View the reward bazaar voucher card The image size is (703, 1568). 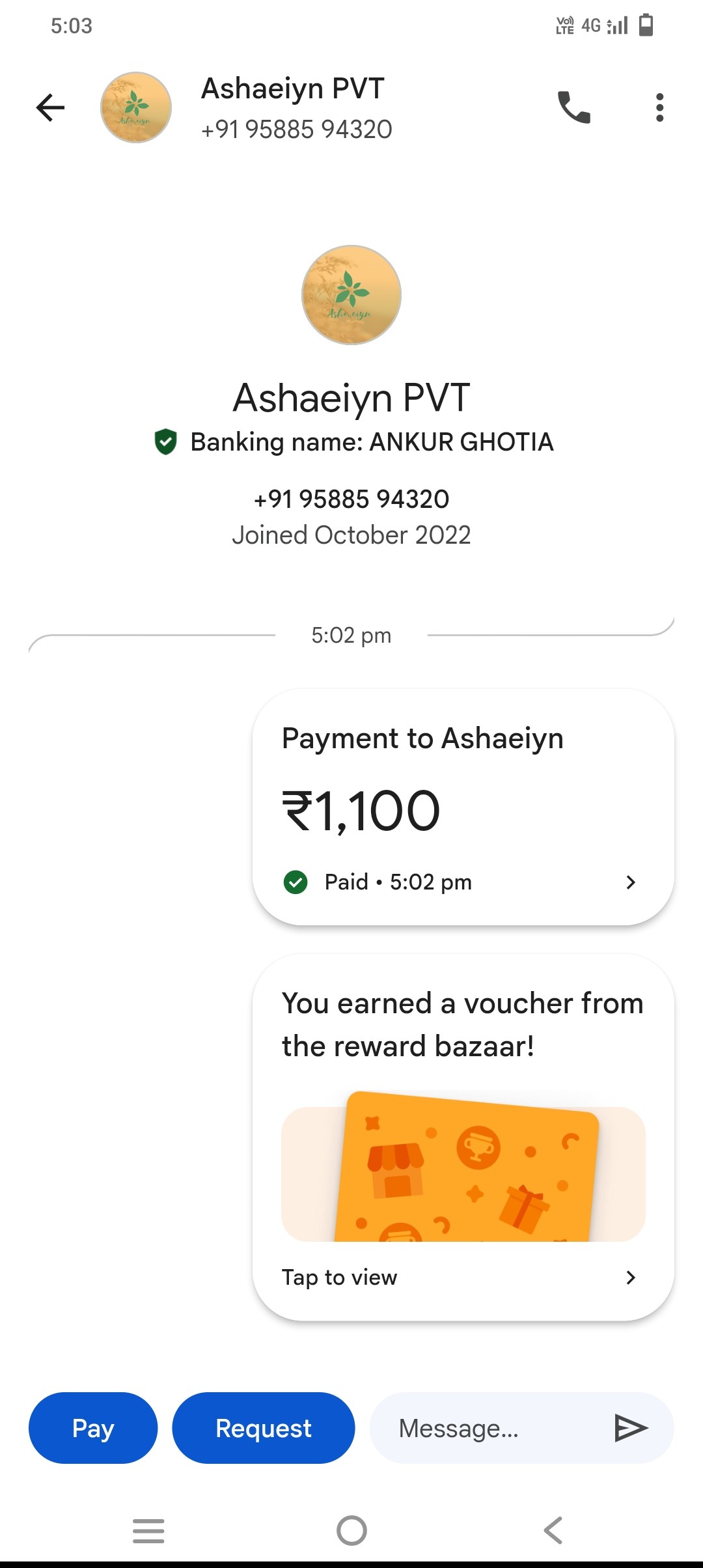[x=463, y=1137]
